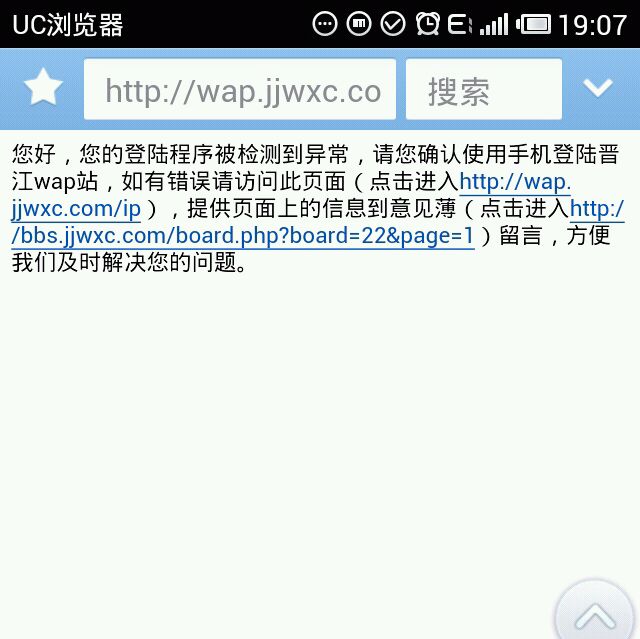The image size is (640, 639).
Task: Tap the URL address bar
Action: click(x=240, y=91)
